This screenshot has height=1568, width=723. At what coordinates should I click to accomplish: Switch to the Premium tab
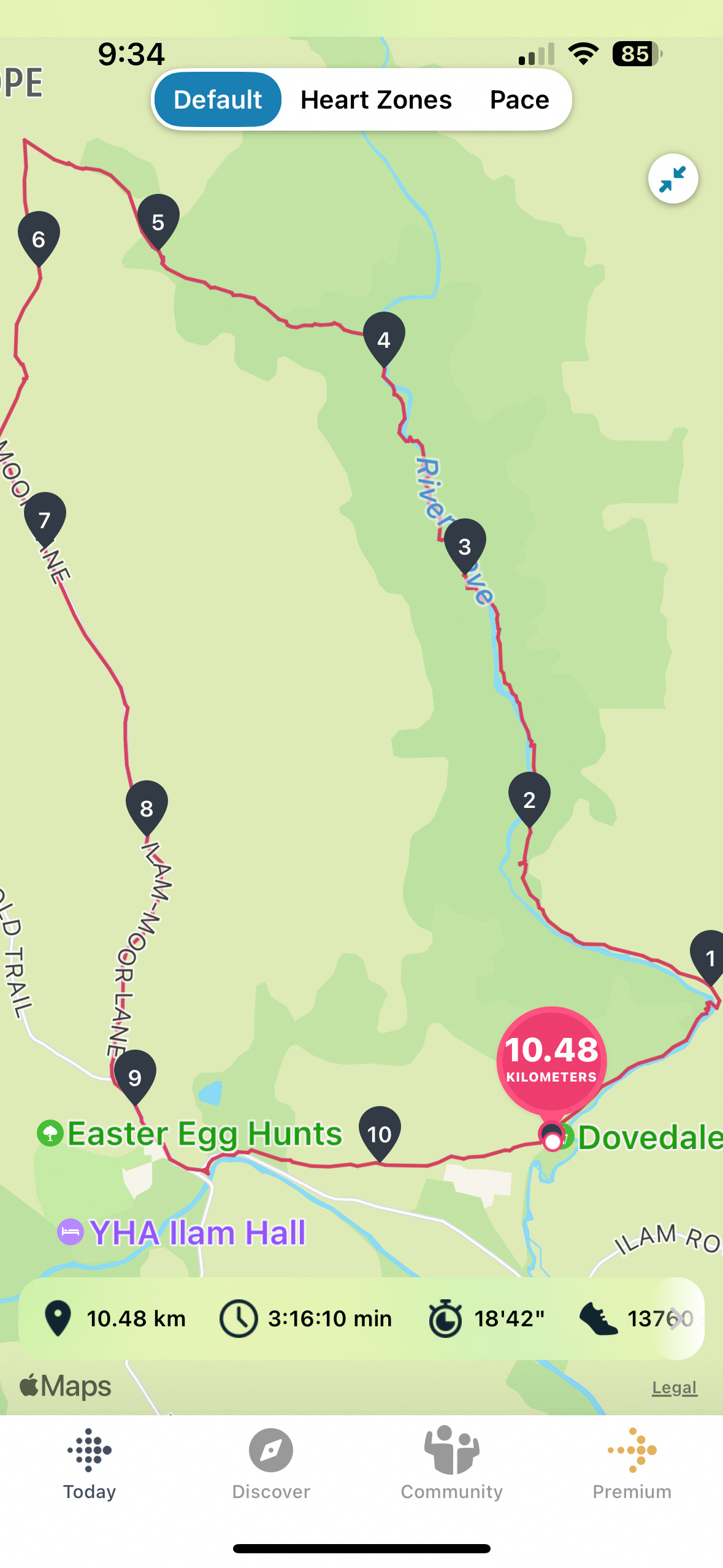(632, 1463)
